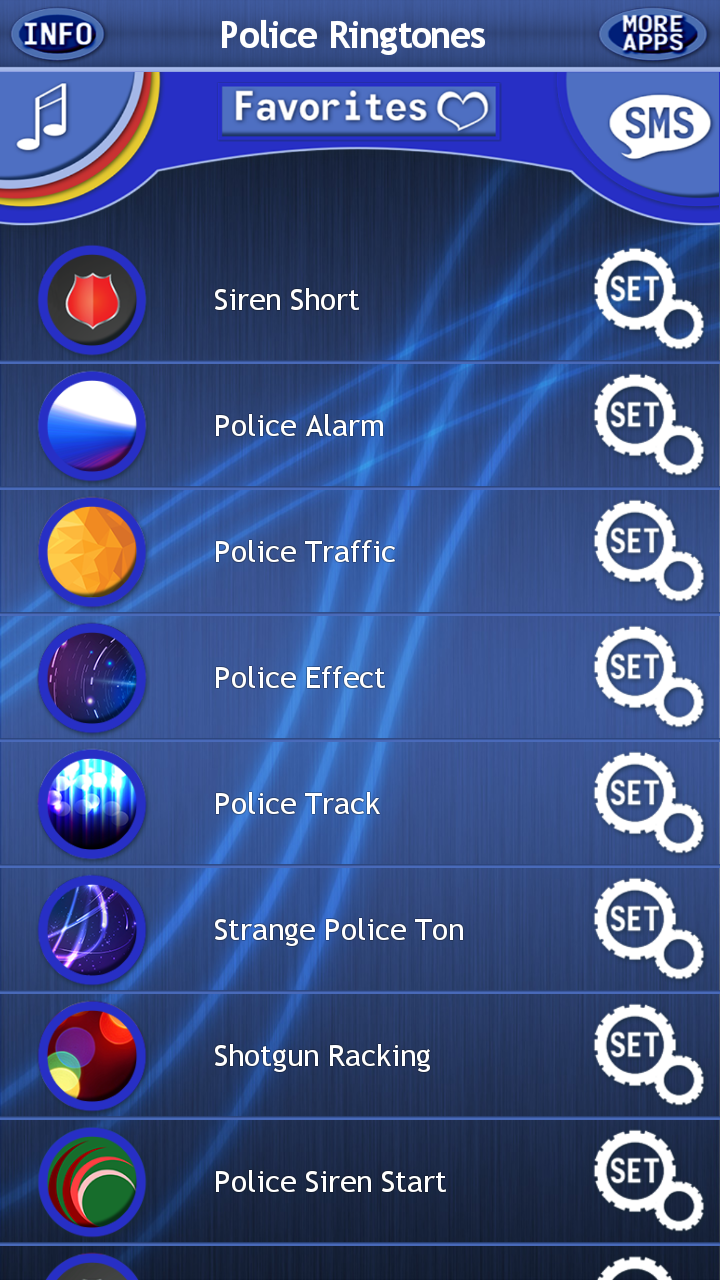
Task: Tap the colorful dots thumbnail for Shotgun Racking
Action: click(x=92, y=1055)
